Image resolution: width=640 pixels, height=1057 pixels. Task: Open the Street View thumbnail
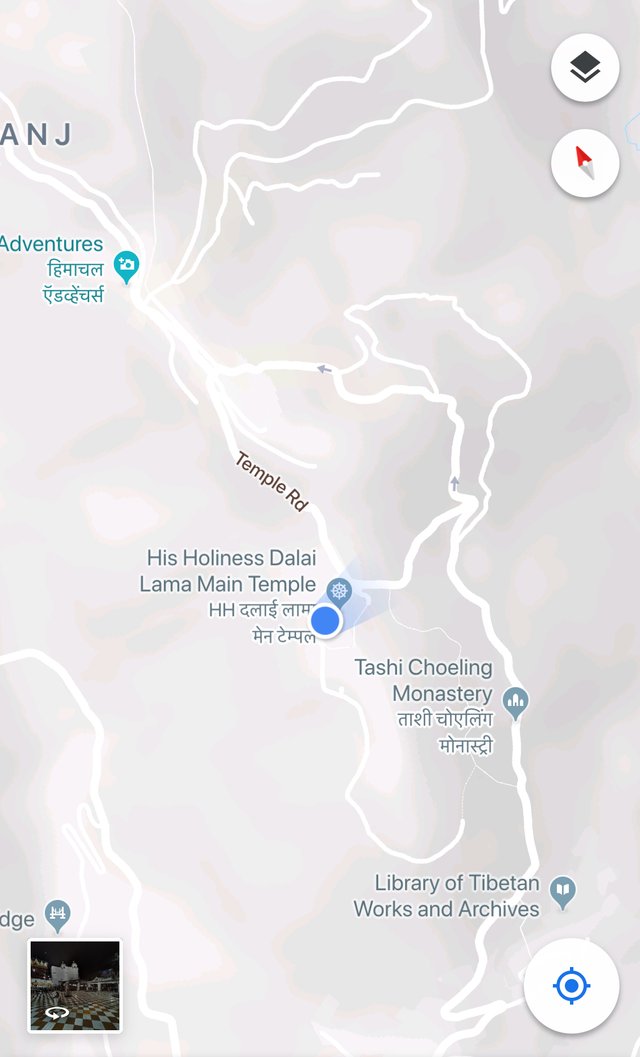pos(75,985)
